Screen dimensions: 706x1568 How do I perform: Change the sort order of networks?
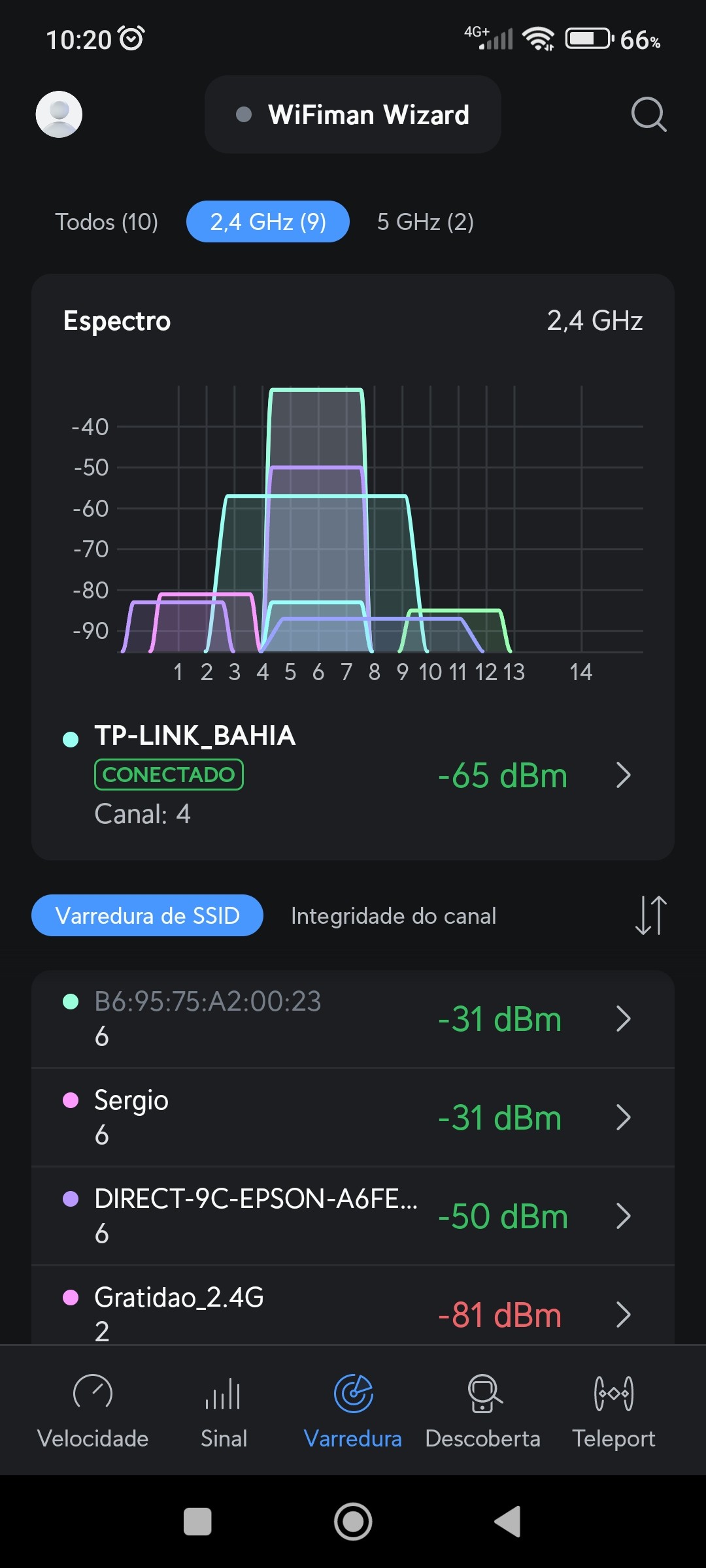pos(650,915)
